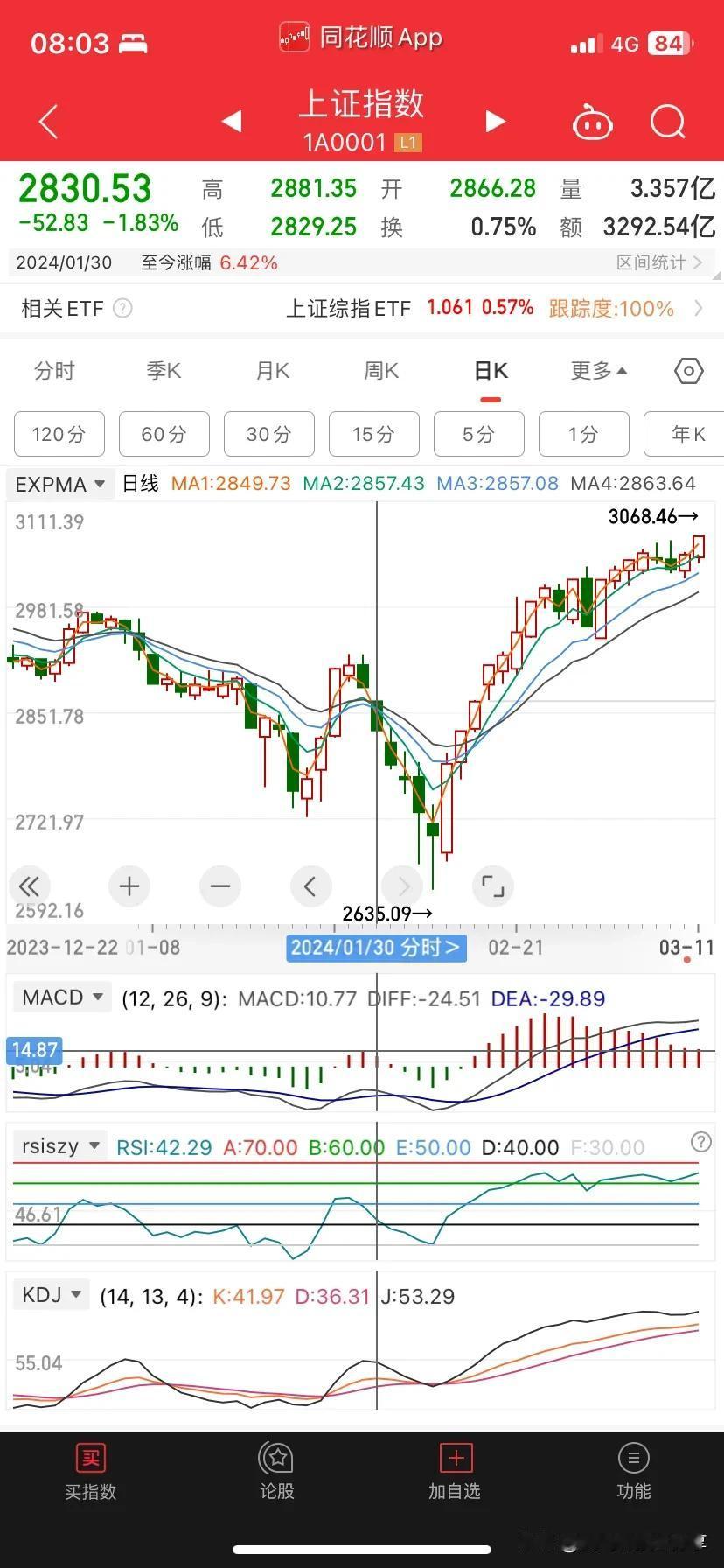This screenshot has width=724, height=1568.
Task: Switch to the next index with right triangle
Action: (495, 121)
